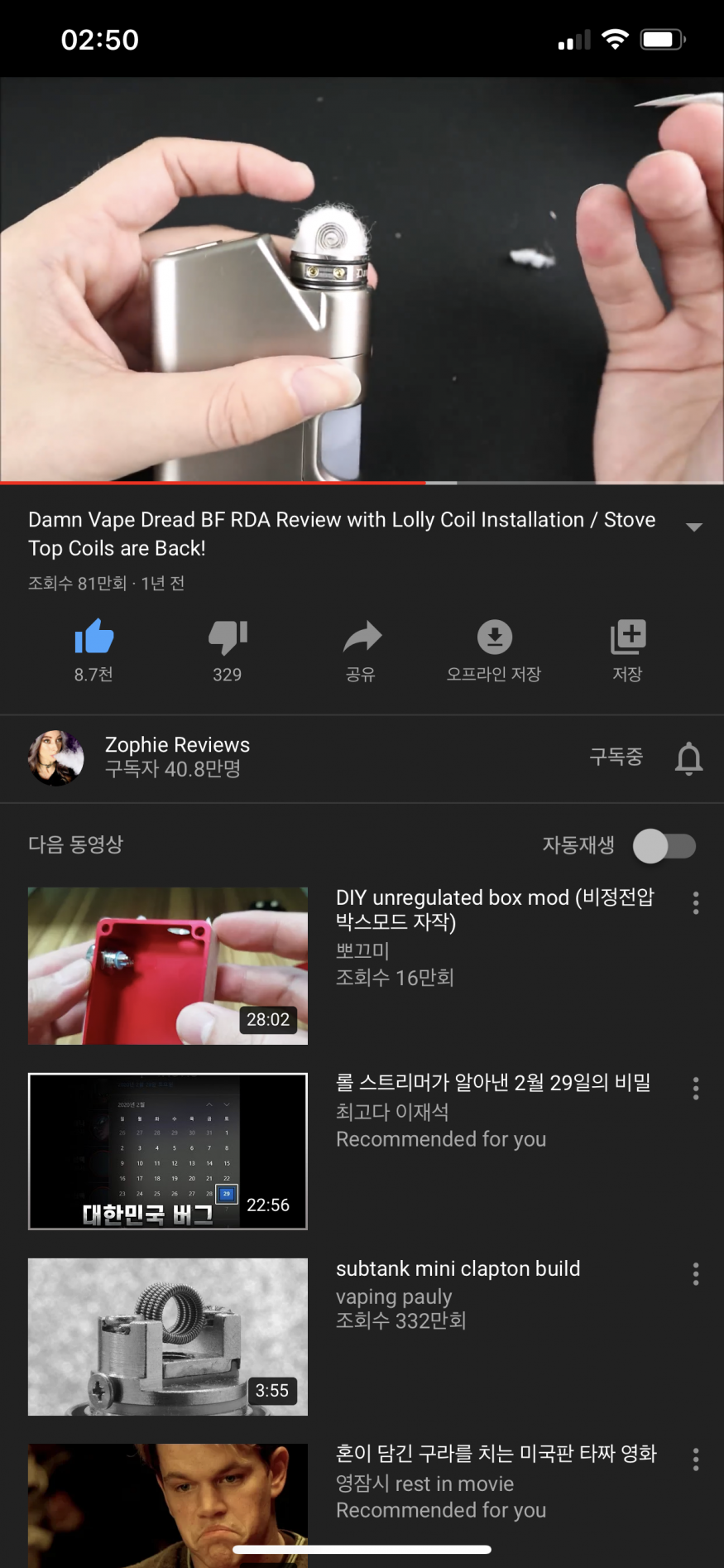Play the 미국판 타짜 영화 video
Screen dimensions: 724x1568
(x=168, y=1503)
